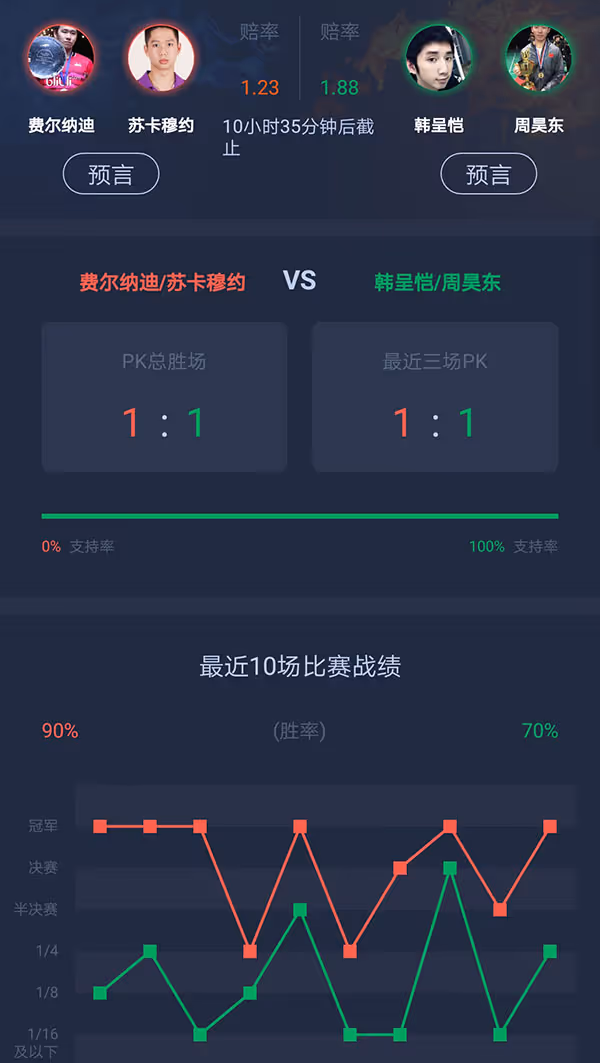The width and height of the screenshot is (600, 1063).
Task: Open player 苏卡穆约's avatar
Action: (161, 58)
